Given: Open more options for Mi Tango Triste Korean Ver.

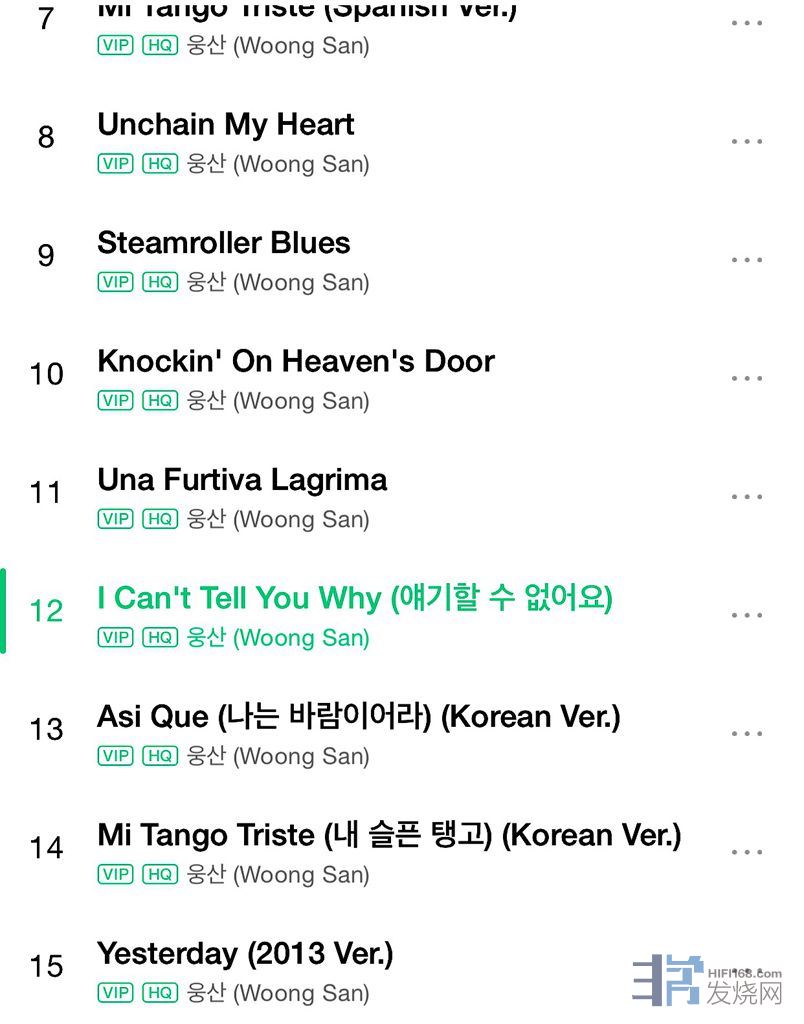Looking at the screenshot, I should pyautogui.click(x=746, y=852).
